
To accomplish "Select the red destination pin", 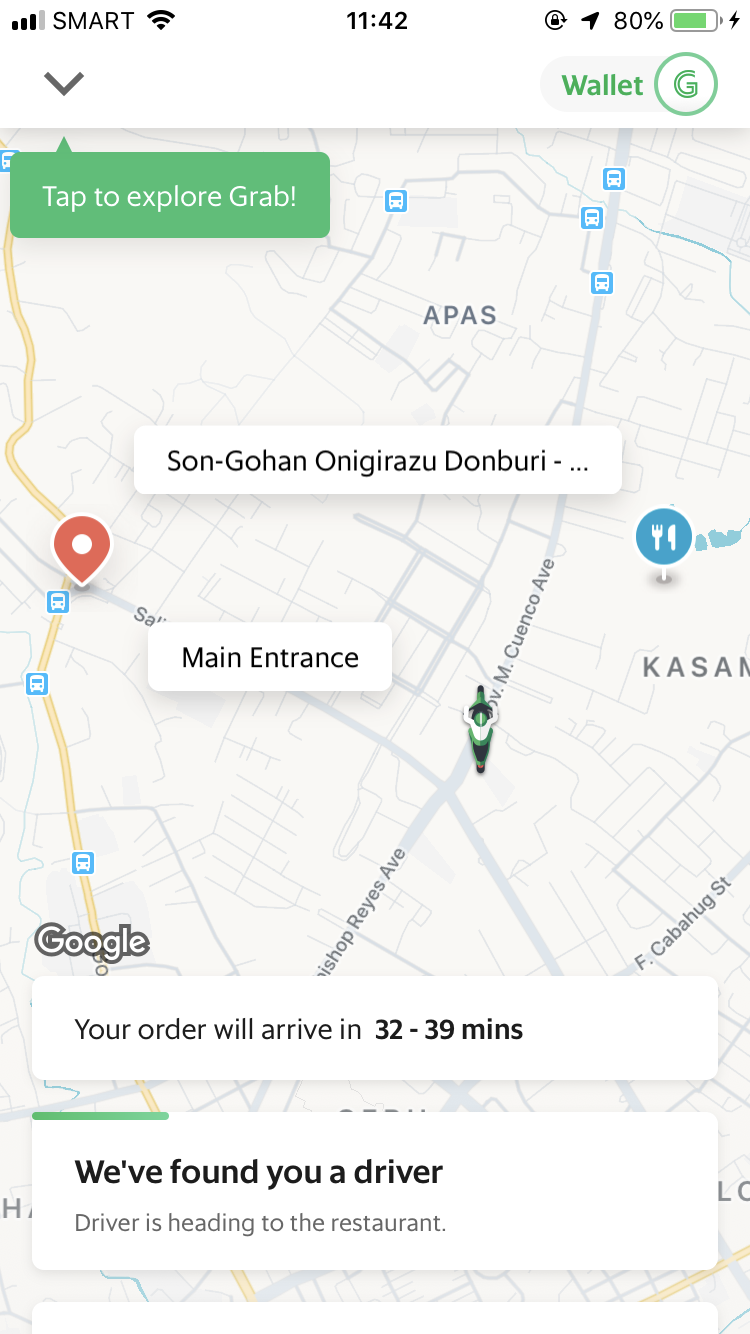I will click(82, 547).
